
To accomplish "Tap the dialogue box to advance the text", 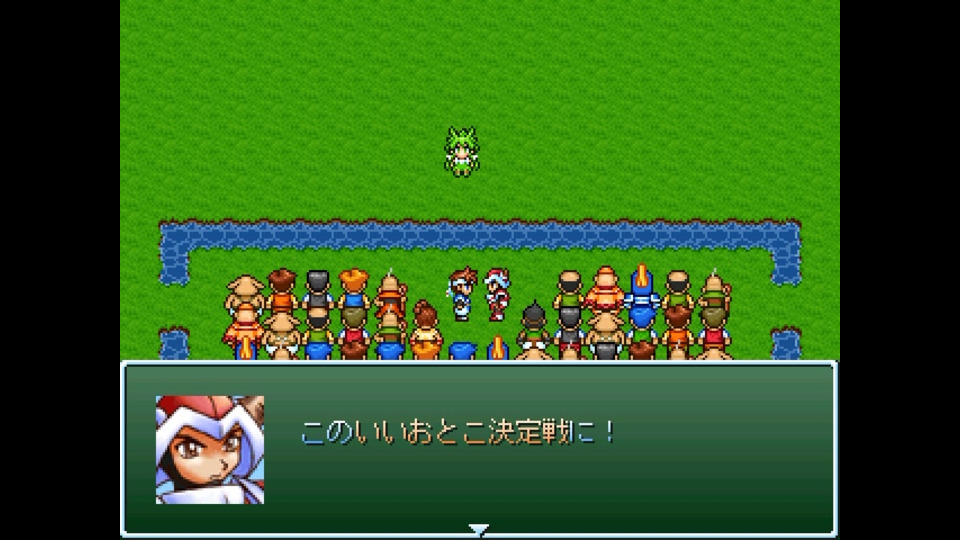I will point(479,449).
